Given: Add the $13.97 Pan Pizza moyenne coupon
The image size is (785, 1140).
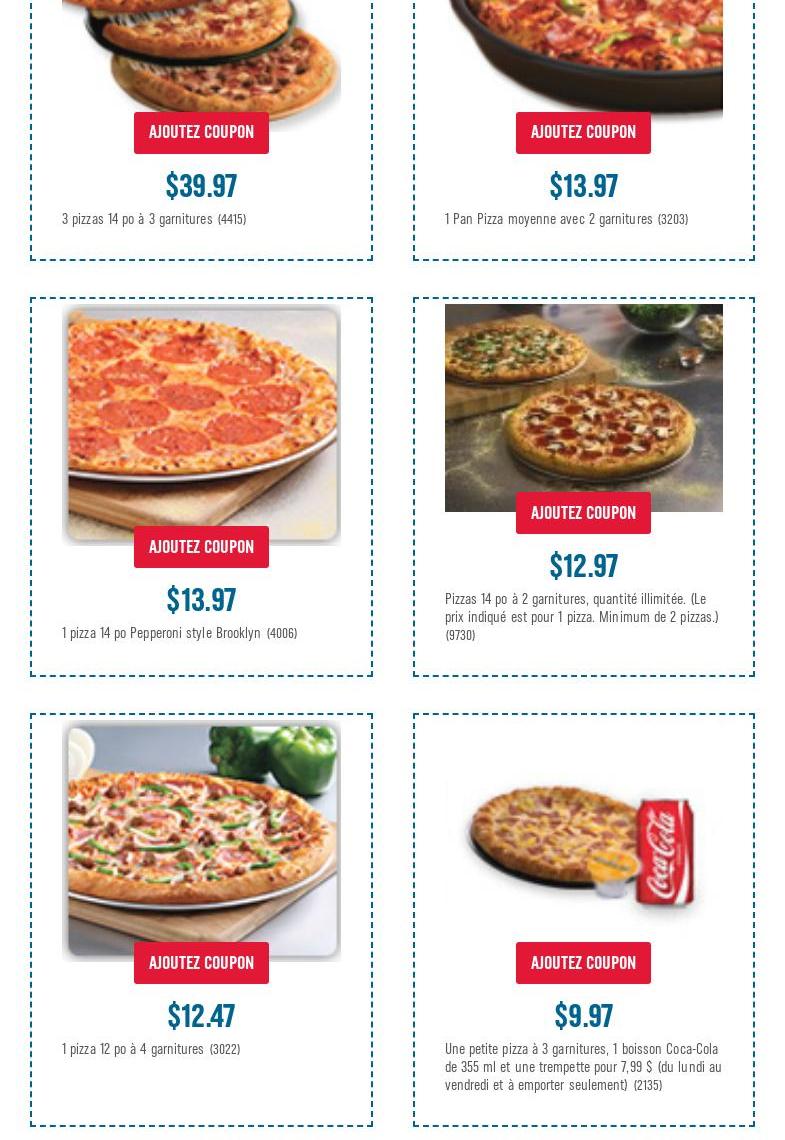Looking at the screenshot, I should tap(583, 133).
